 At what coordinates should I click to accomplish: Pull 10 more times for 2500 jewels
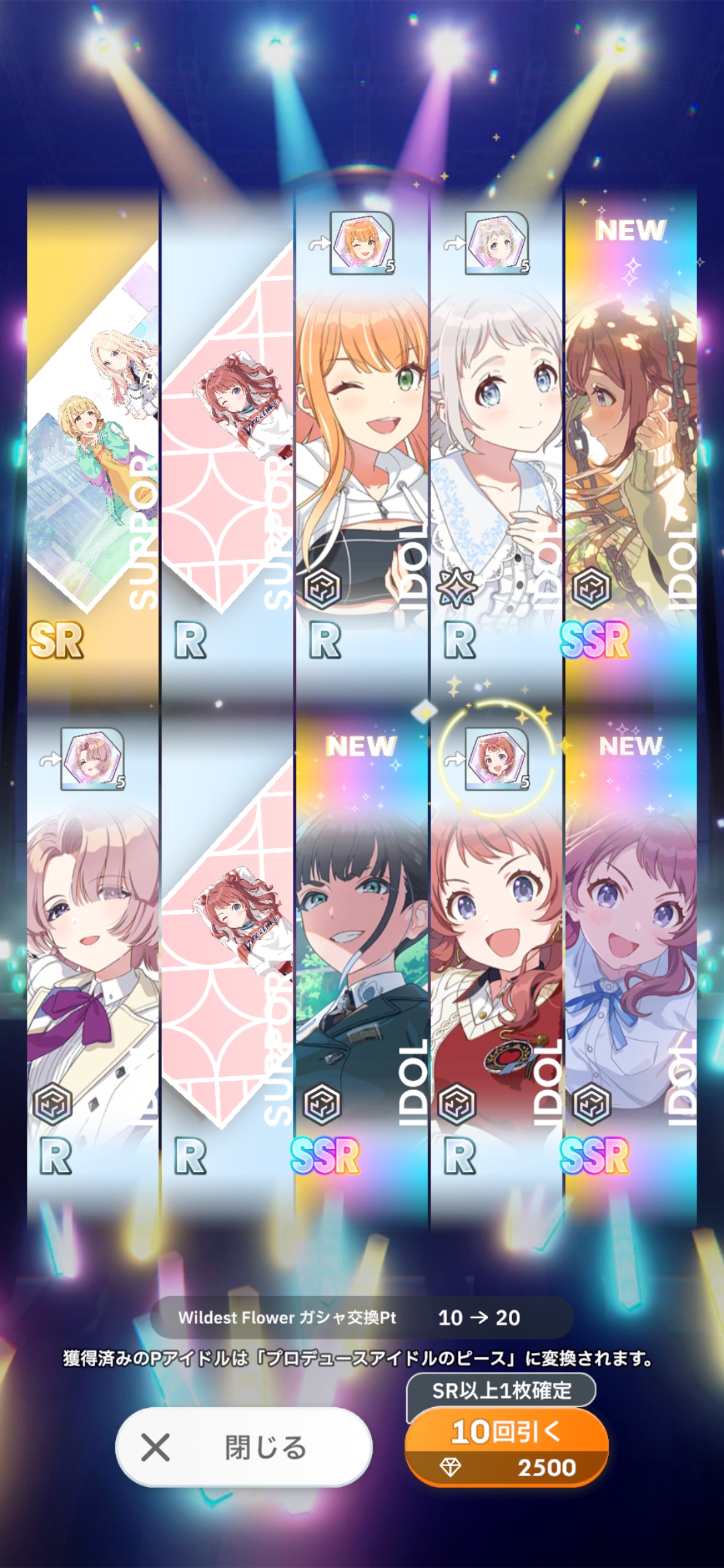pyautogui.click(x=506, y=1447)
